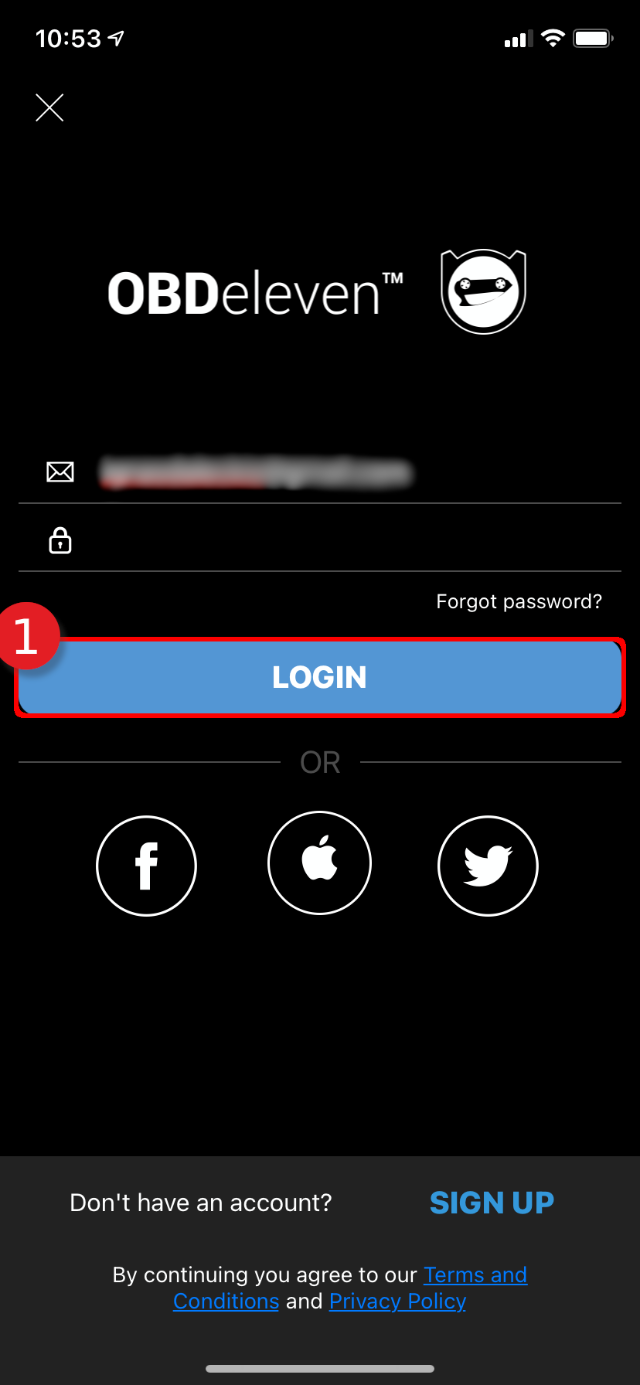The height and width of the screenshot is (1385, 640).
Task: Open the Forgot password link
Action: tap(519, 602)
